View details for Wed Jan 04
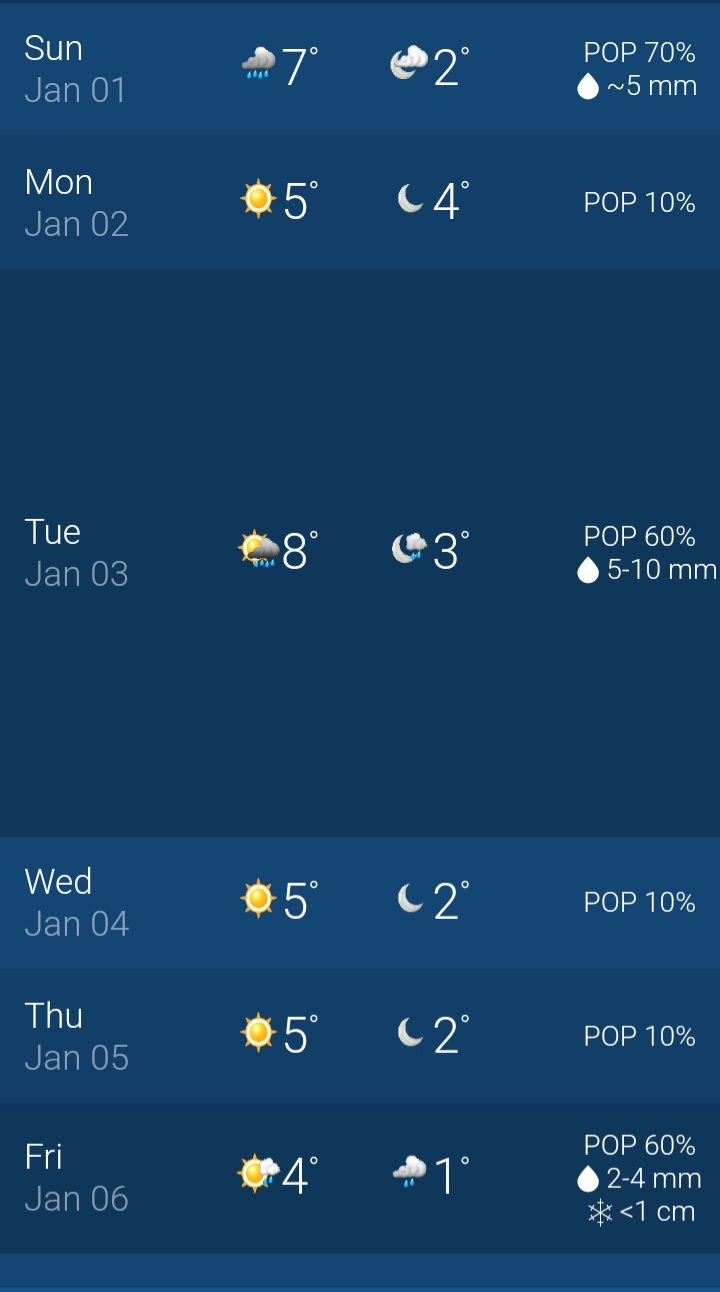 coord(360,901)
